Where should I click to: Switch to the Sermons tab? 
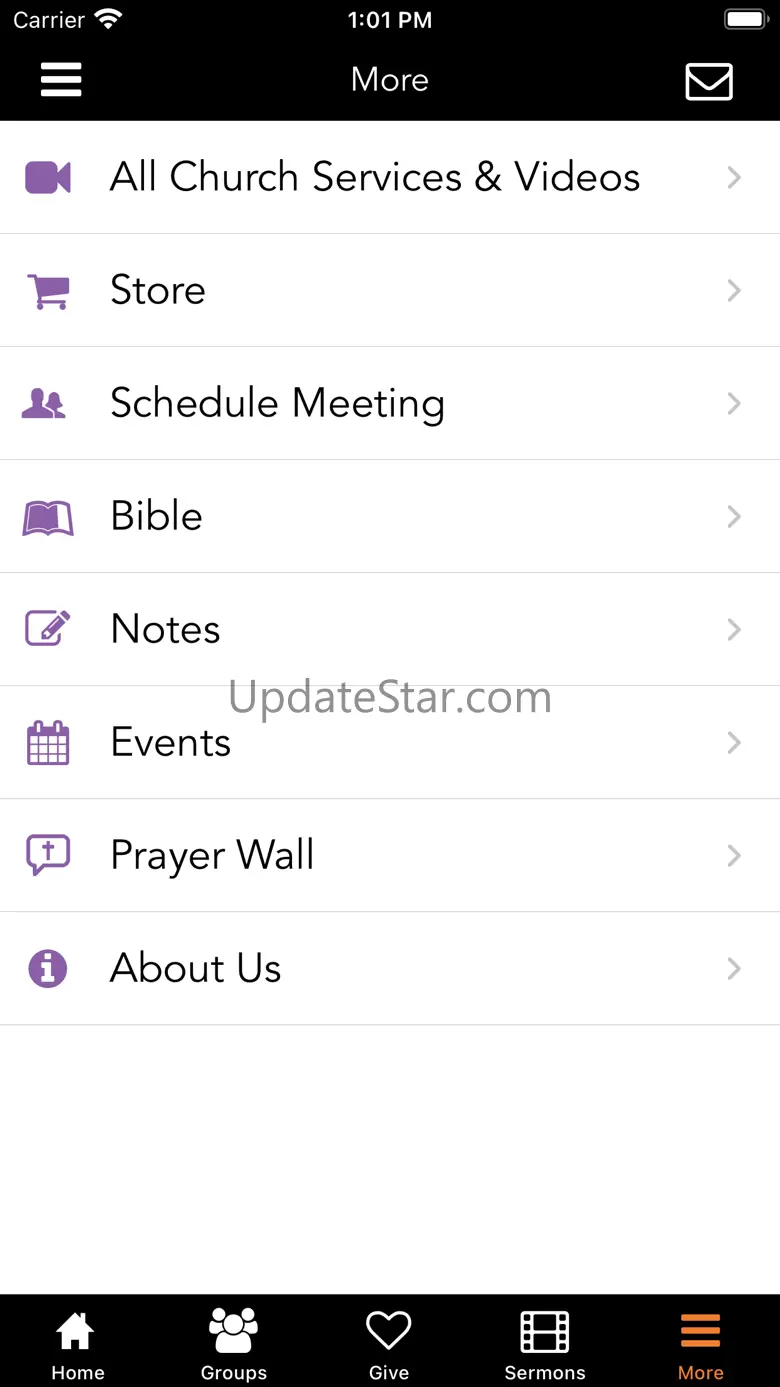pos(545,1344)
